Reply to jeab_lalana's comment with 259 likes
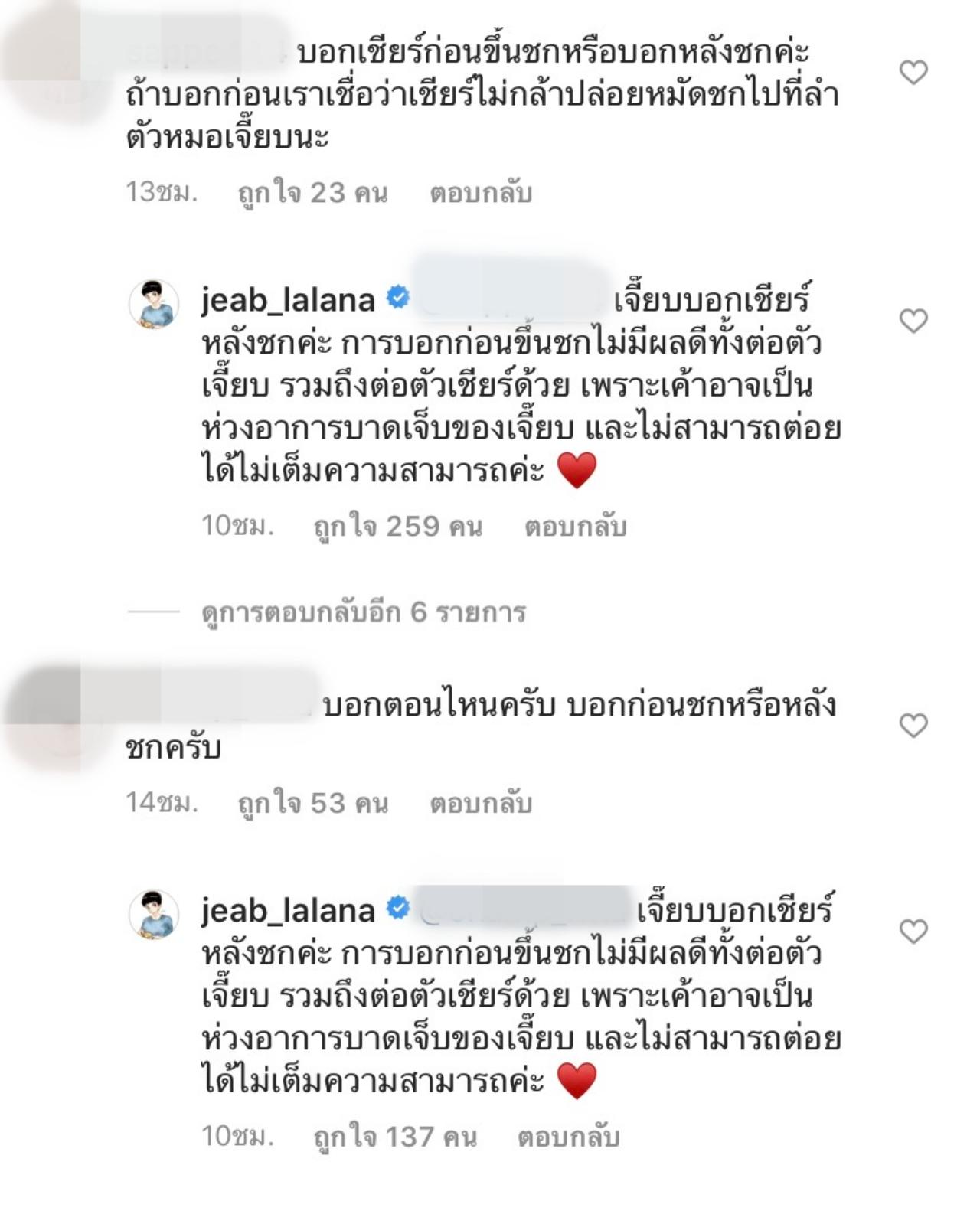Image resolution: width=980 pixels, height=1214 pixels. (x=575, y=527)
